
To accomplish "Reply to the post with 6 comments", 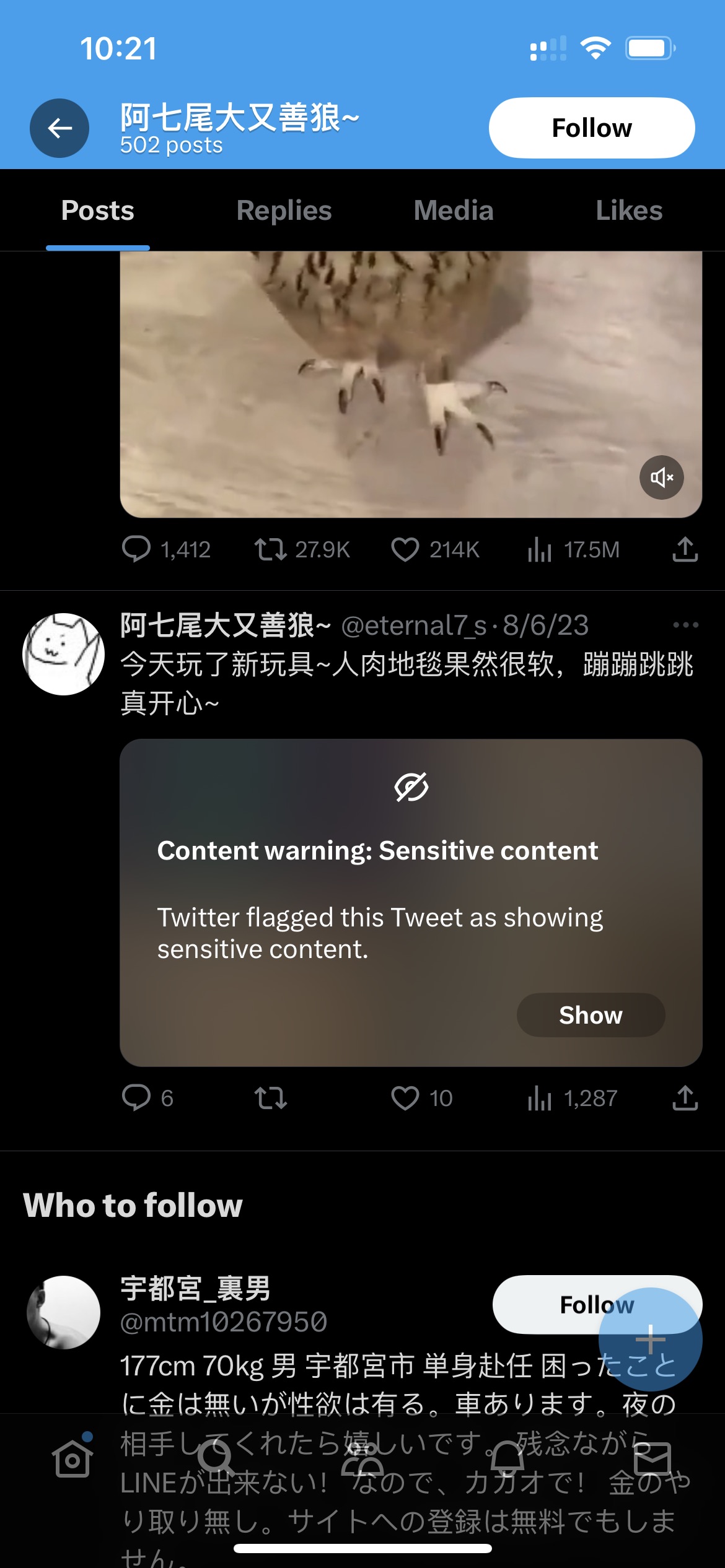I will point(136,1098).
